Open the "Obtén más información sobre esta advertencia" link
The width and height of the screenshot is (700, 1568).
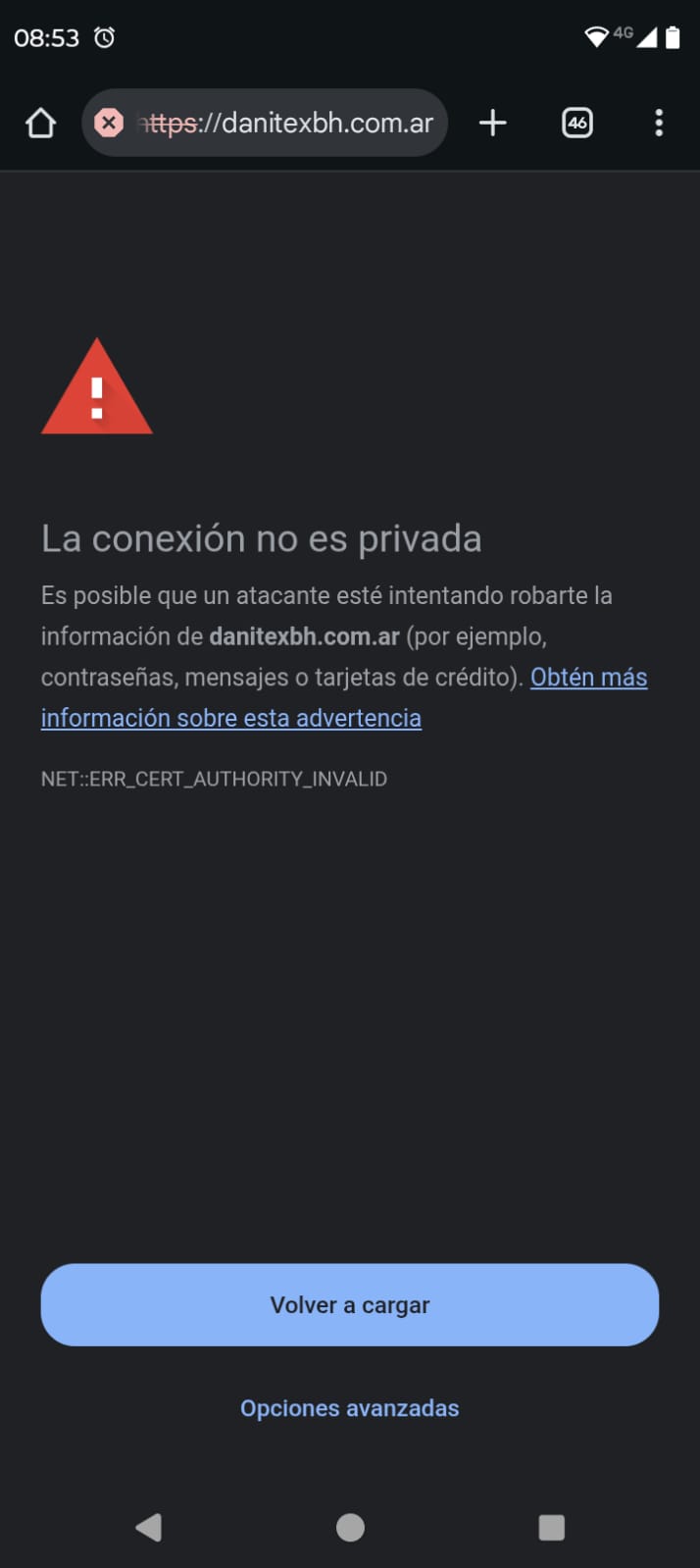[x=230, y=718]
